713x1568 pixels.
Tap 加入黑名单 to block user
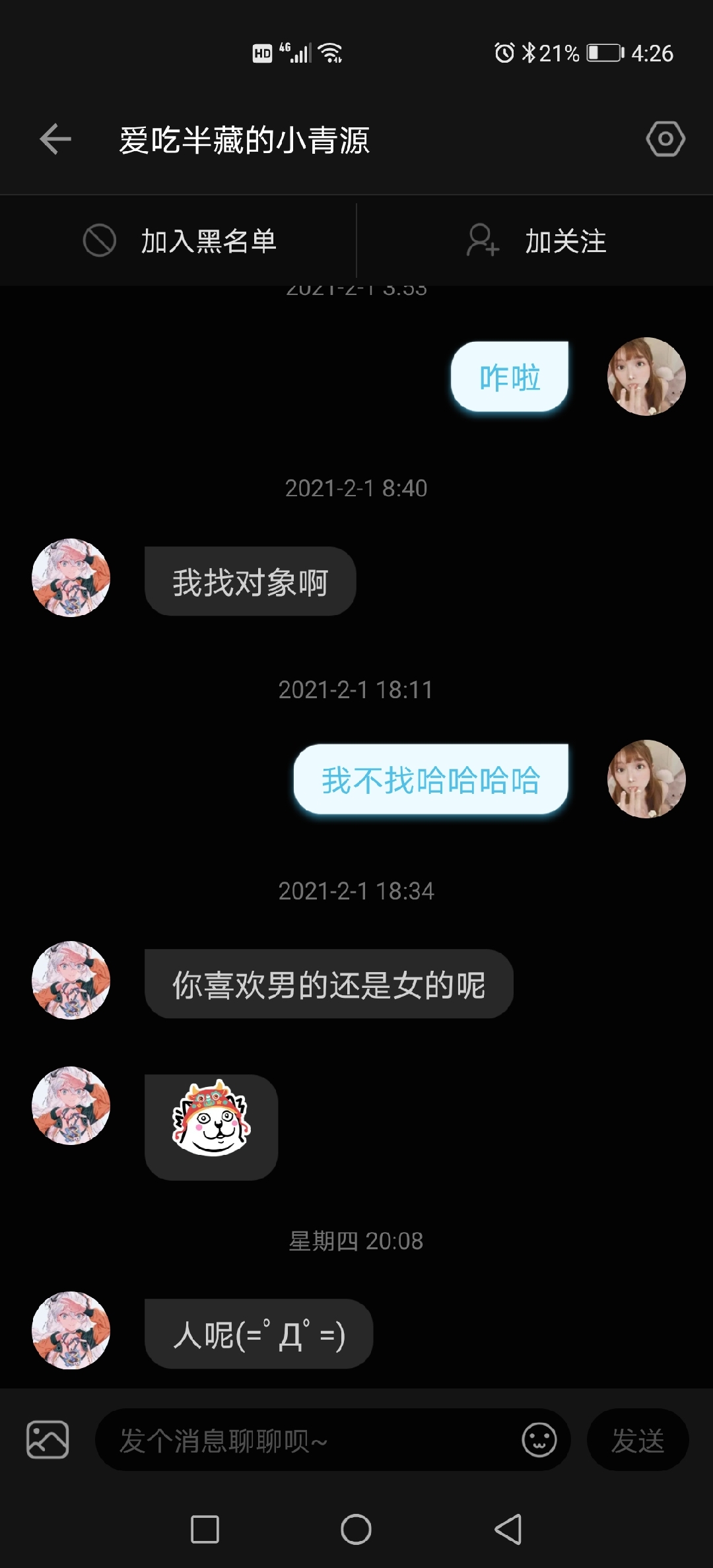179,241
